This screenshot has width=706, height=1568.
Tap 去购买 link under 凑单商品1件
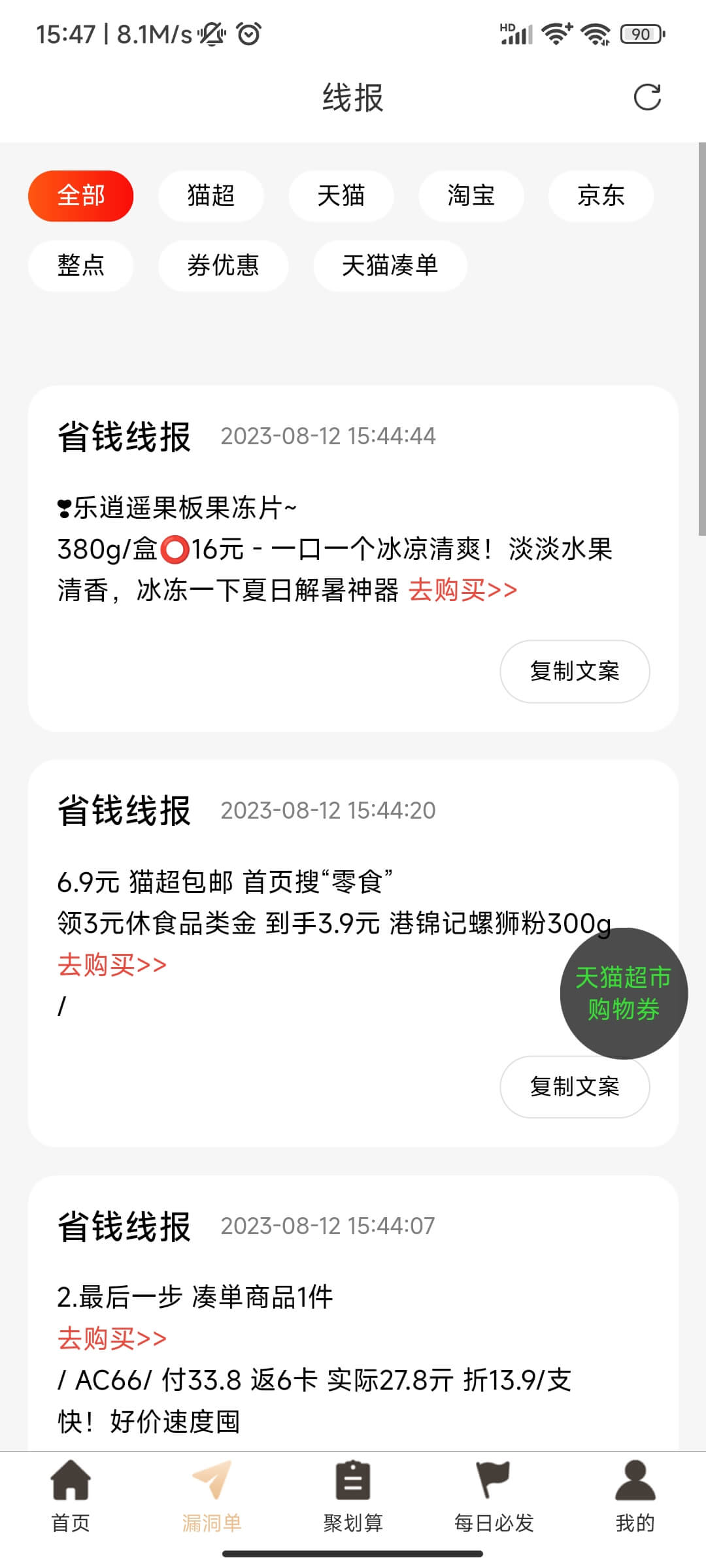tap(112, 1339)
